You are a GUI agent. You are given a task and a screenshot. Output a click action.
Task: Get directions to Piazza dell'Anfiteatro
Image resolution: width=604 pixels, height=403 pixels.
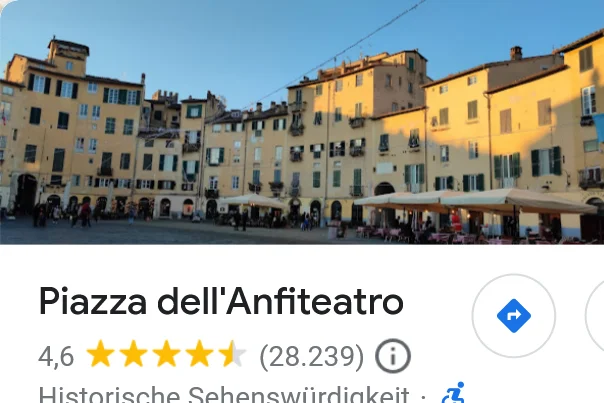coord(513,316)
